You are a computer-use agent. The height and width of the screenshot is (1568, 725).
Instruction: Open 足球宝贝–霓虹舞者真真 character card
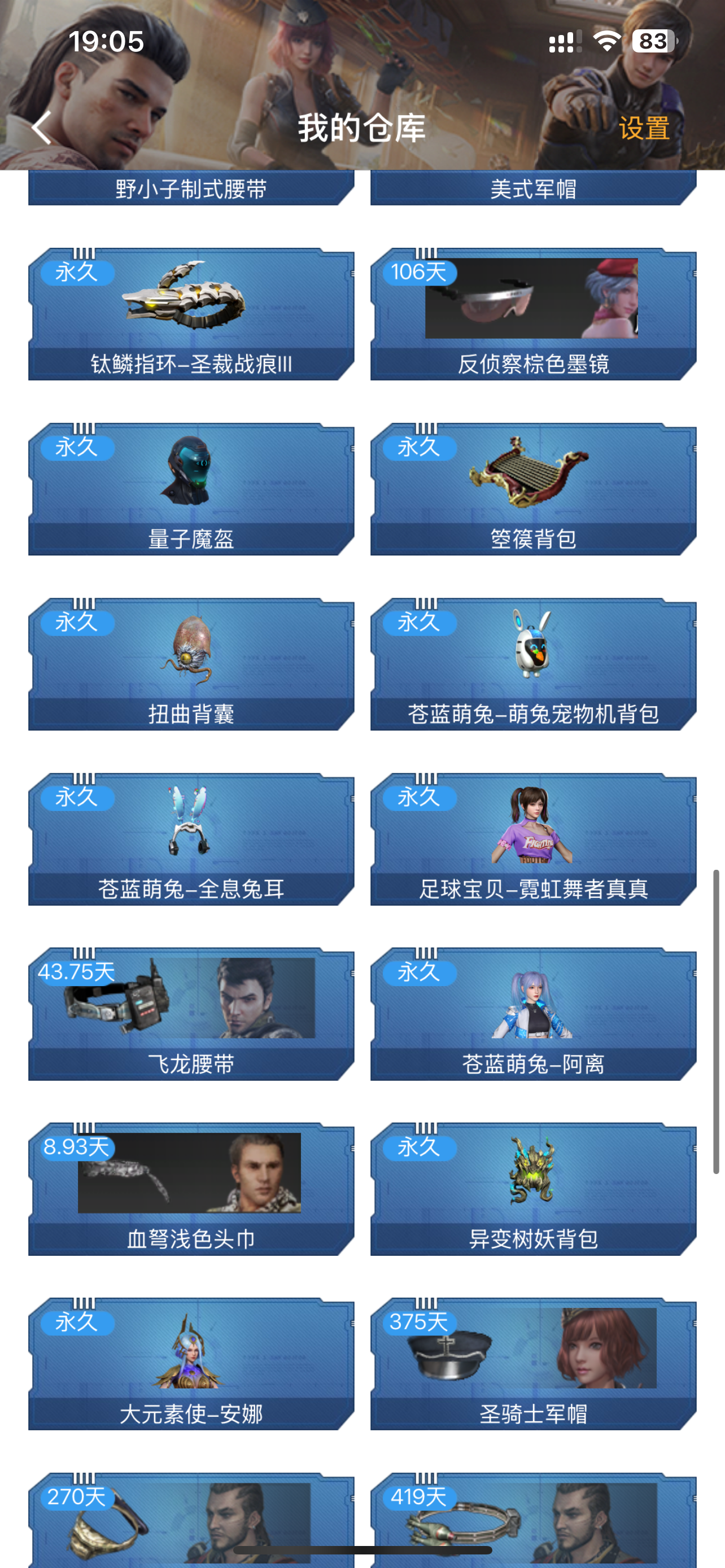click(533, 839)
